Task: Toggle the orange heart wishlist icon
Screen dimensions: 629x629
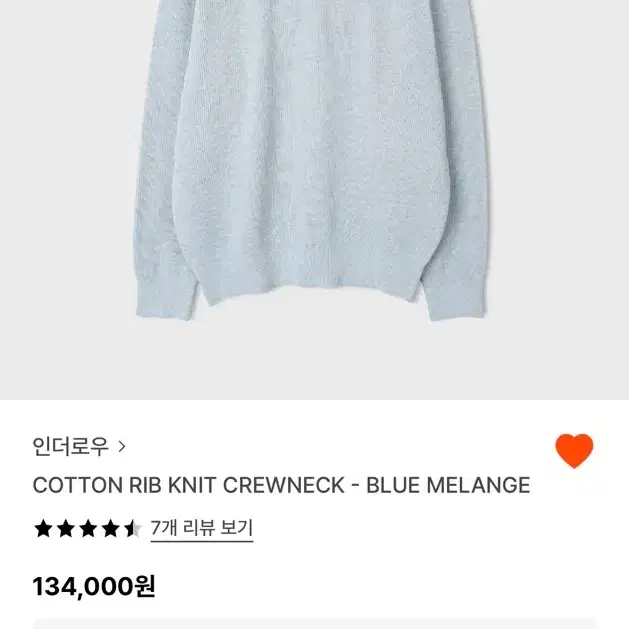Action: [x=574, y=451]
